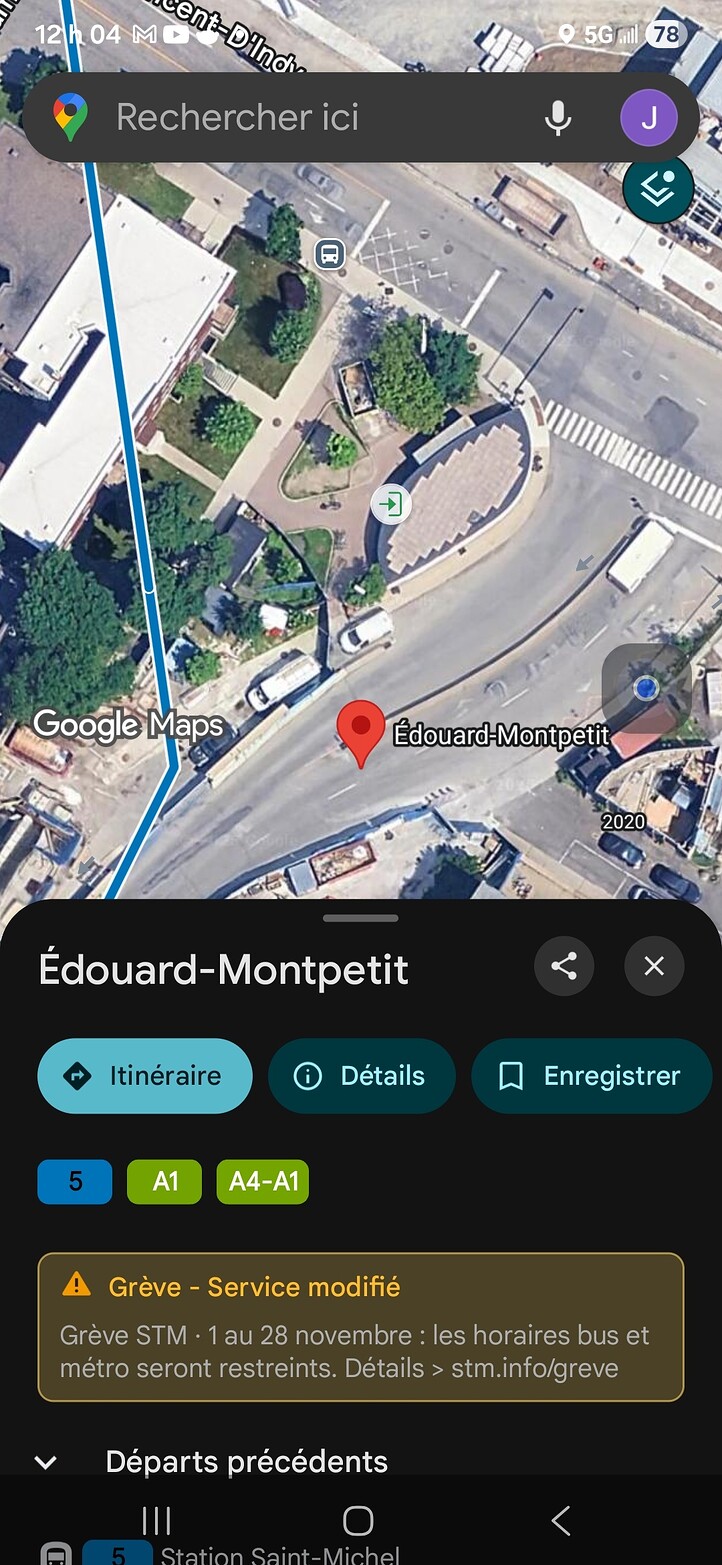Select the blue bus route 5 badge
722x1565 pixels.
(x=74, y=1181)
